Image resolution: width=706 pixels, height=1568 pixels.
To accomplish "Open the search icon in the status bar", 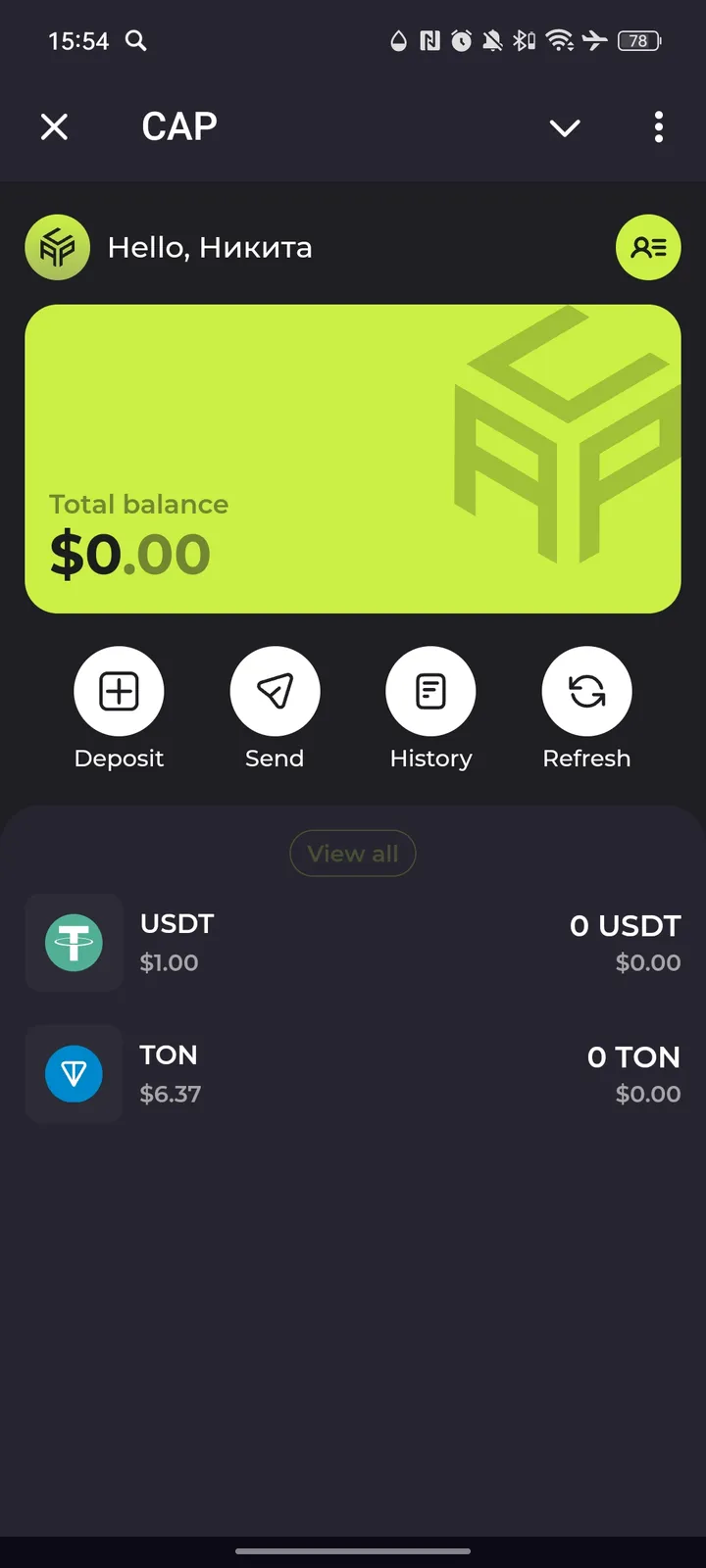I will point(136,41).
